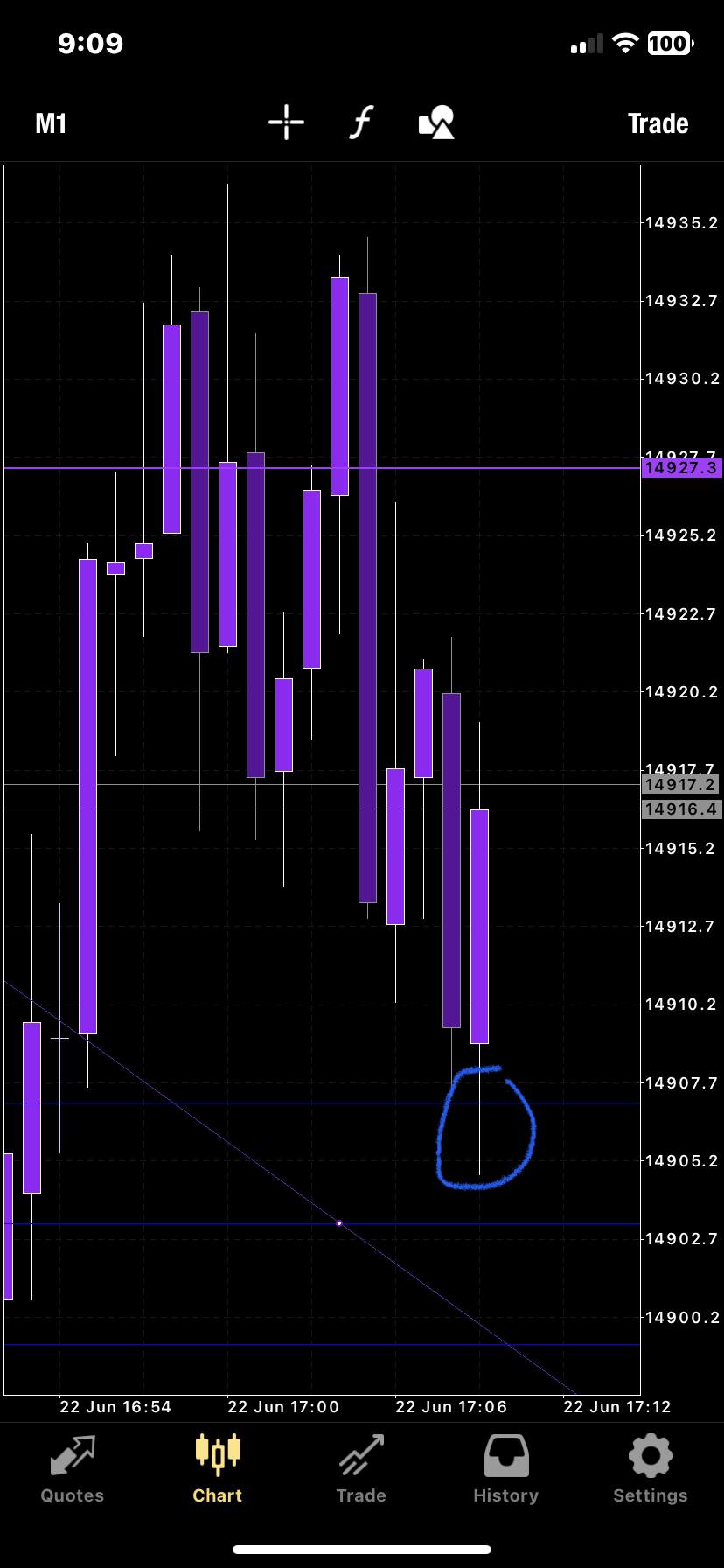
Task: Change the M1 chart timeframe
Action: click(x=51, y=123)
